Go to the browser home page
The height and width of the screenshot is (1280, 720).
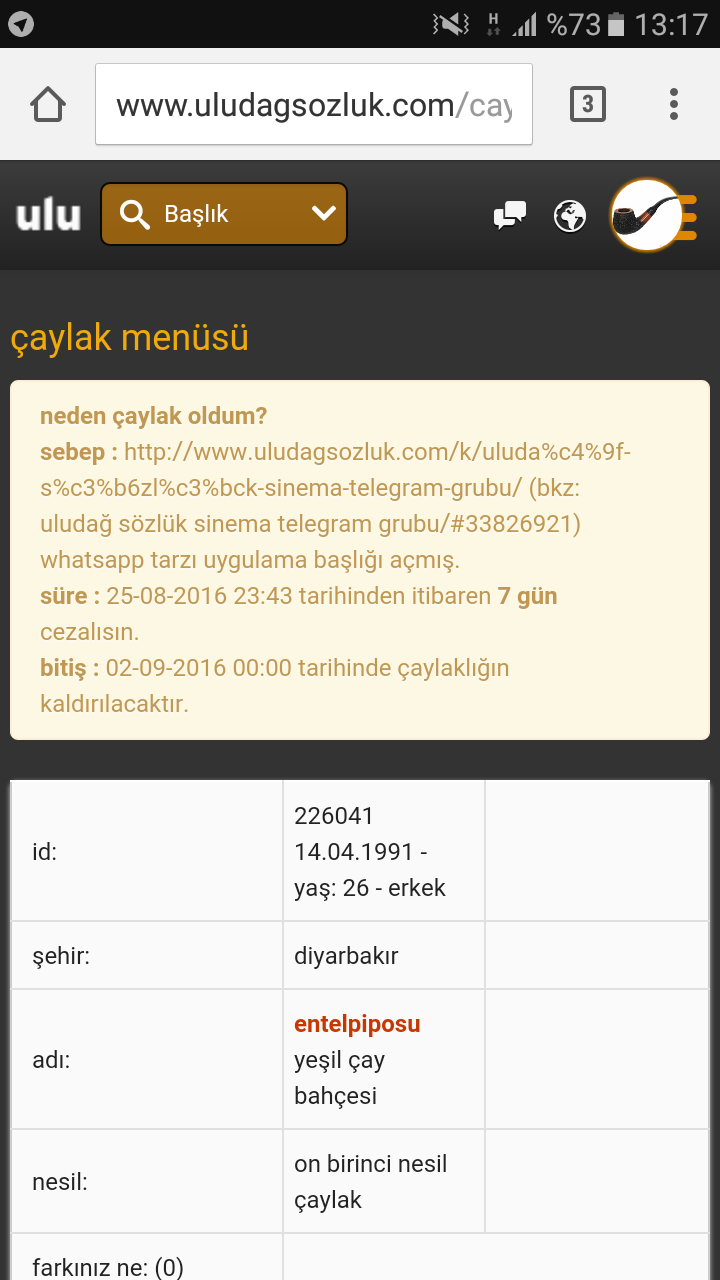(48, 104)
